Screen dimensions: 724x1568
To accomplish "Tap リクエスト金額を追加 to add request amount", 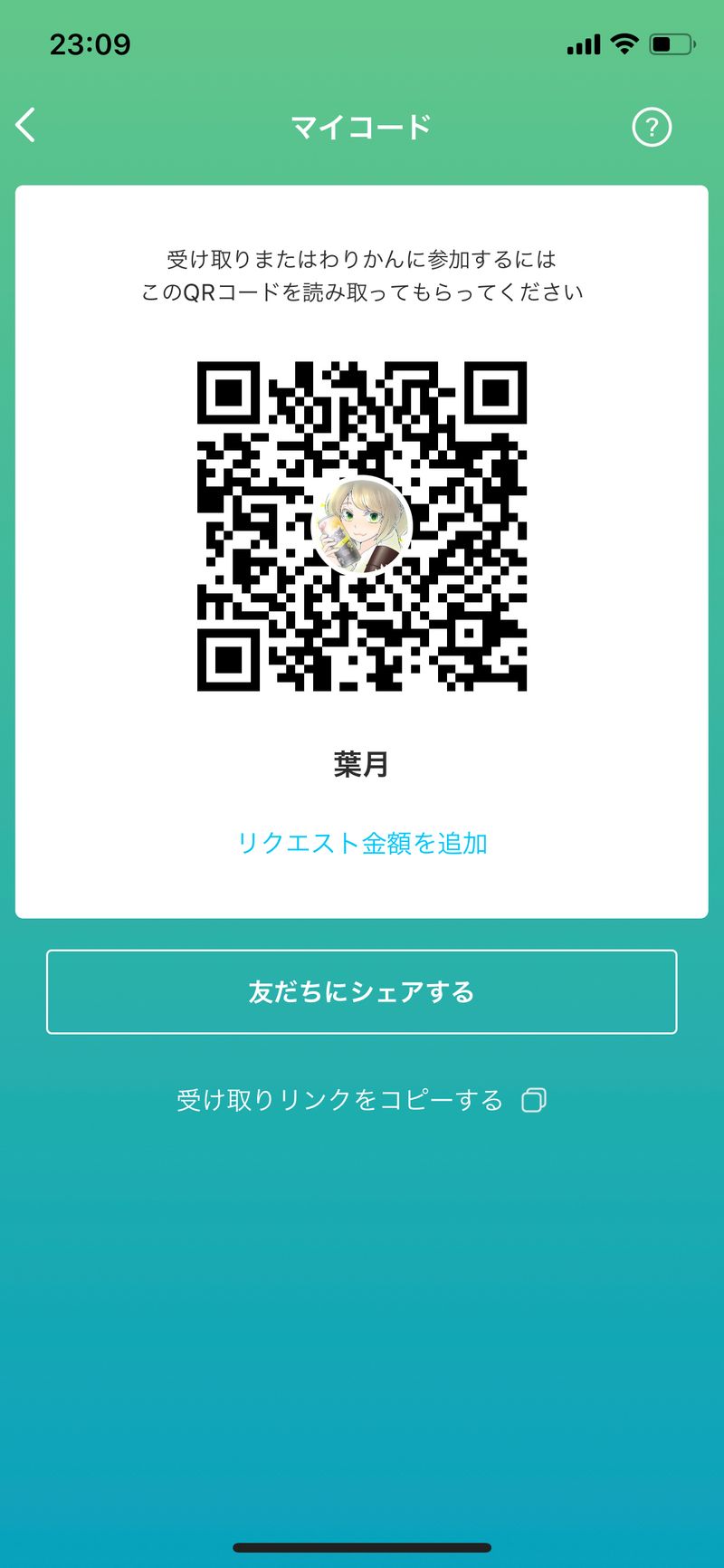I will [x=362, y=843].
